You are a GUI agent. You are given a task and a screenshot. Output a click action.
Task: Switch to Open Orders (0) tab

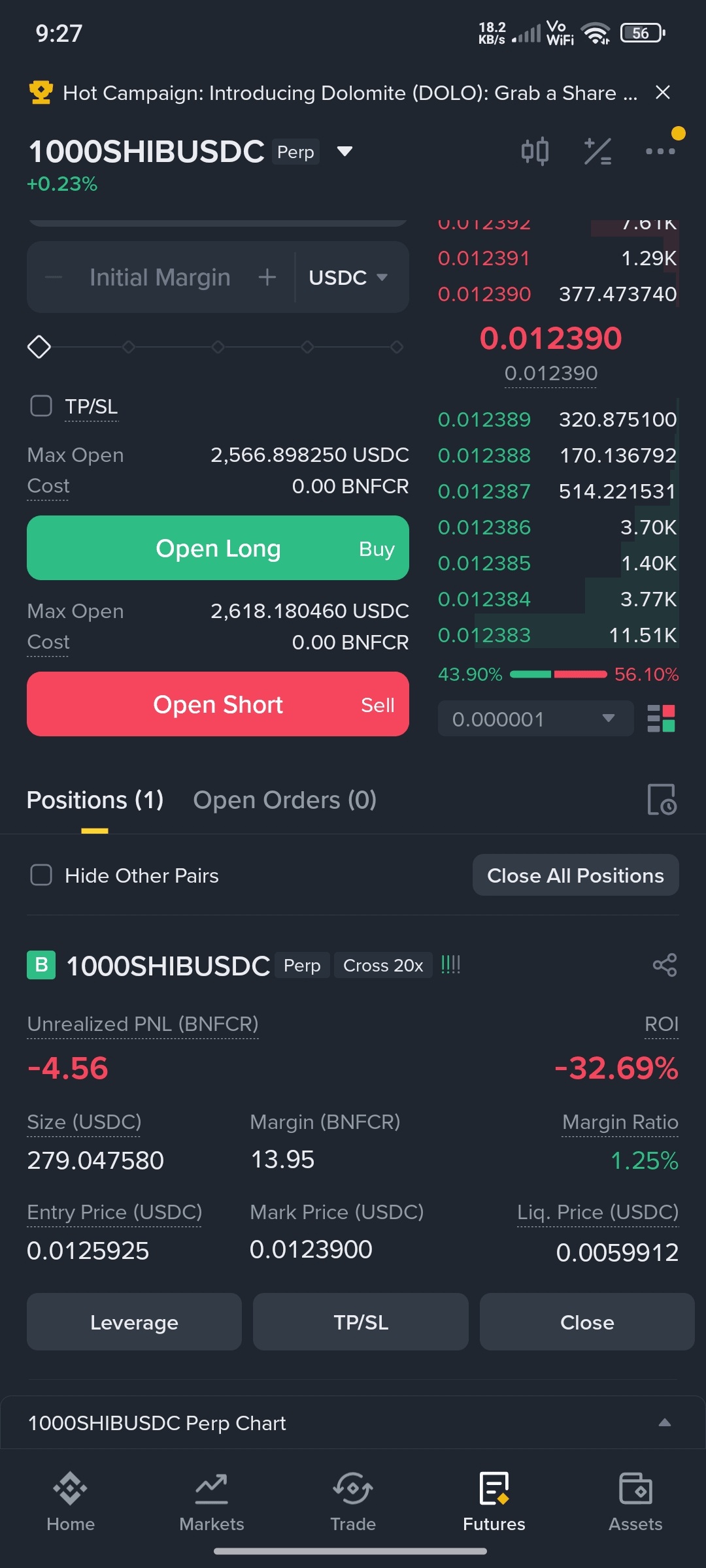[284, 800]
